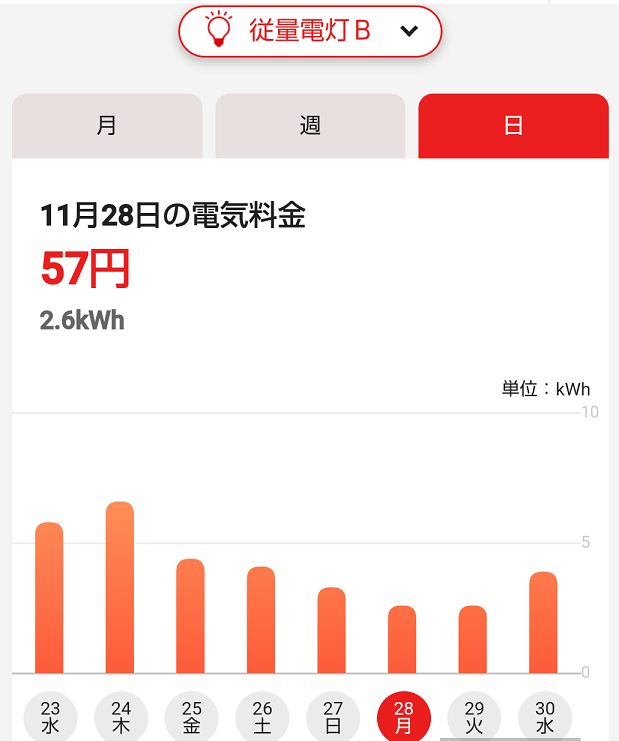Select the date 30 水
Viewport: 619px width, 741px height.
point(545,717)
